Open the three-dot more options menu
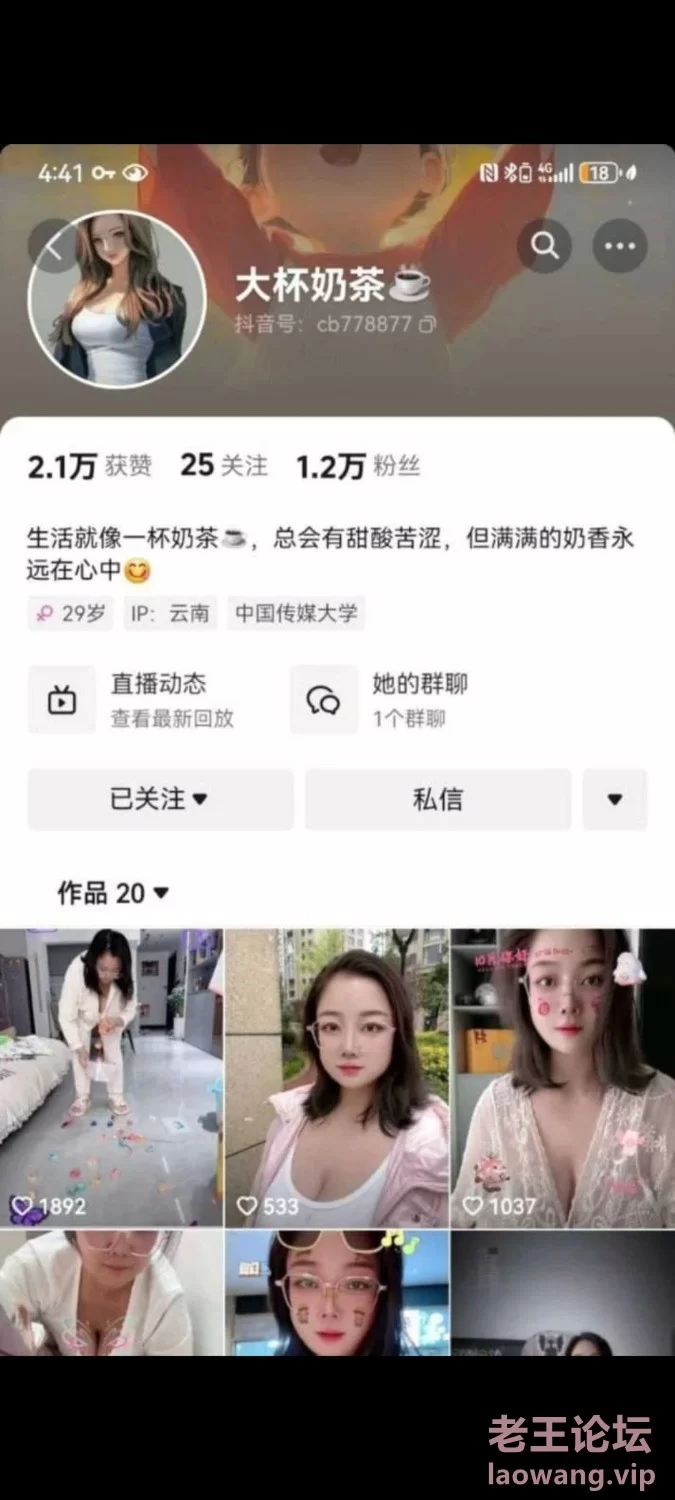This screenshot has height=1500, width=675. click(620, 246)
